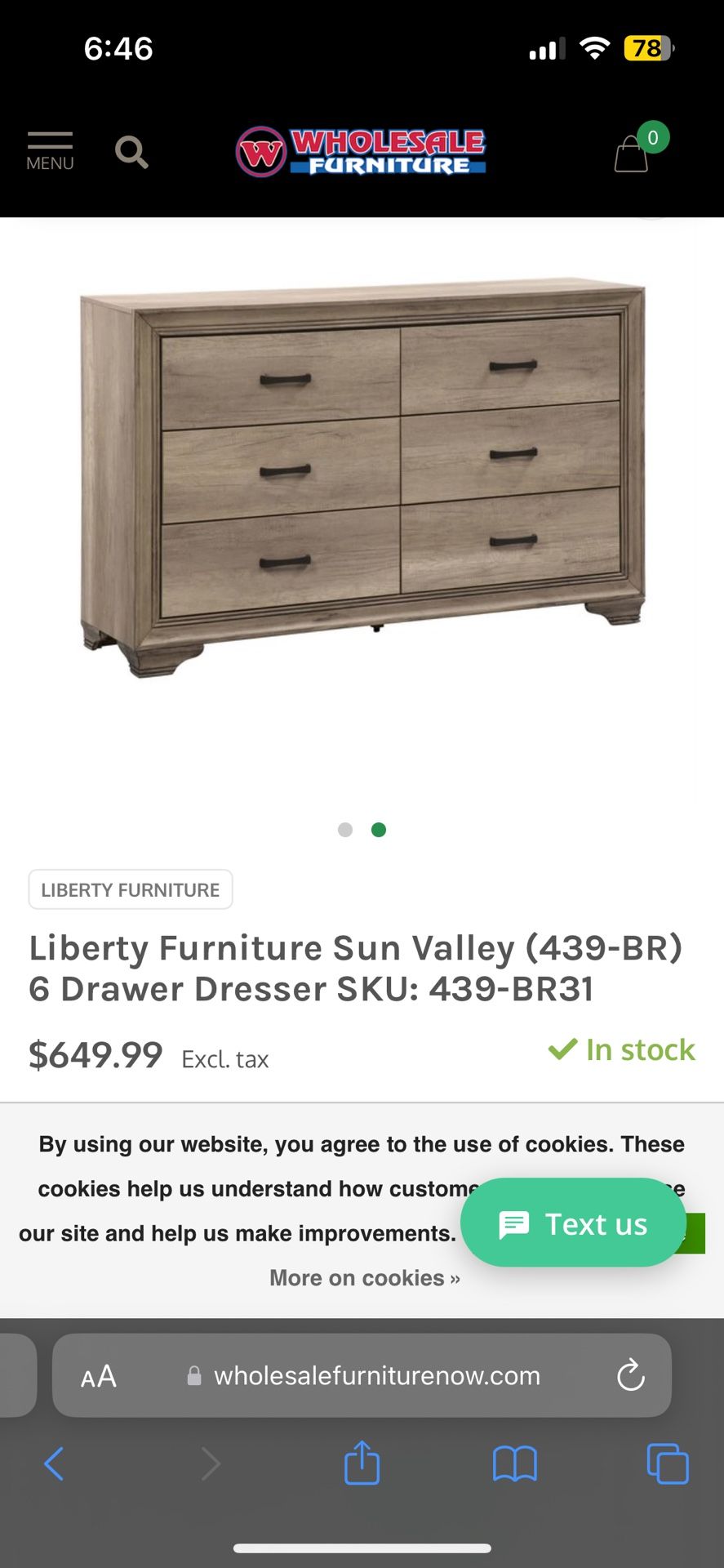Read More on cookies link
The height and width of the screenshot is (1568, 724).
[365, 1277]
